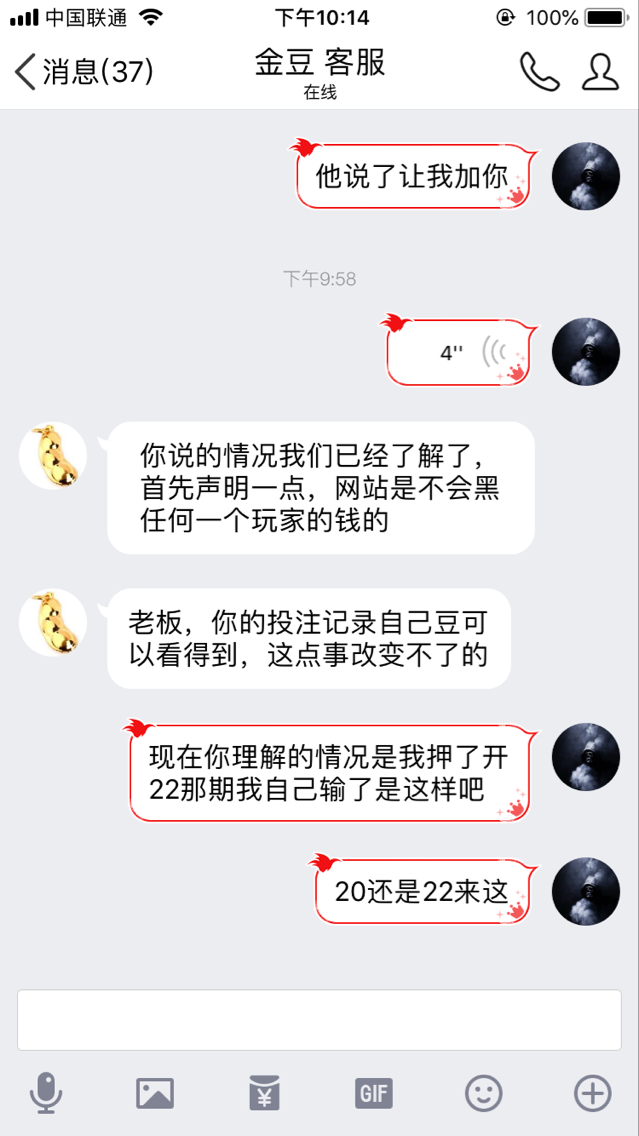Tap the message text input field

click(x=319, y=1020)
